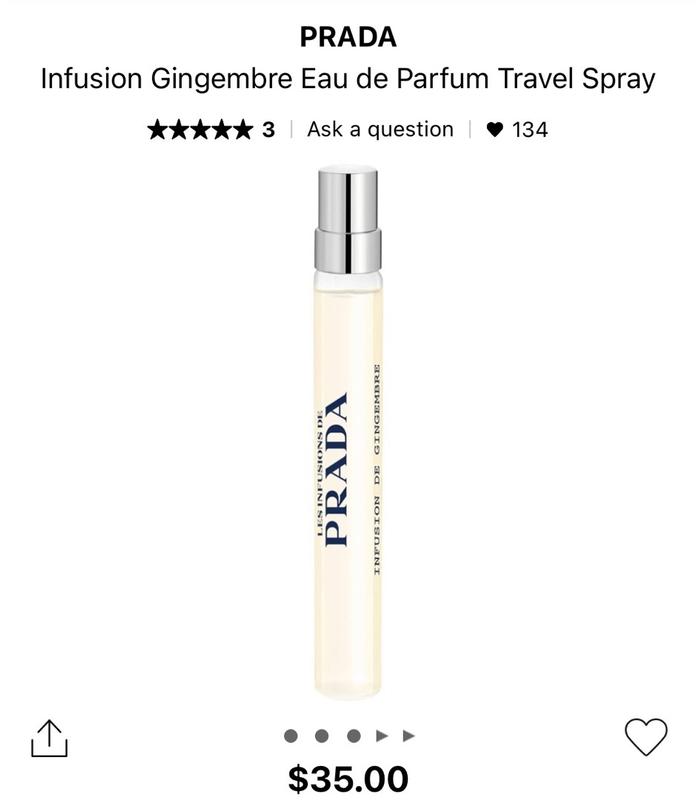Jump to the second image dot
This screenshot has width=696, height=800.
(x=321, y=736)
